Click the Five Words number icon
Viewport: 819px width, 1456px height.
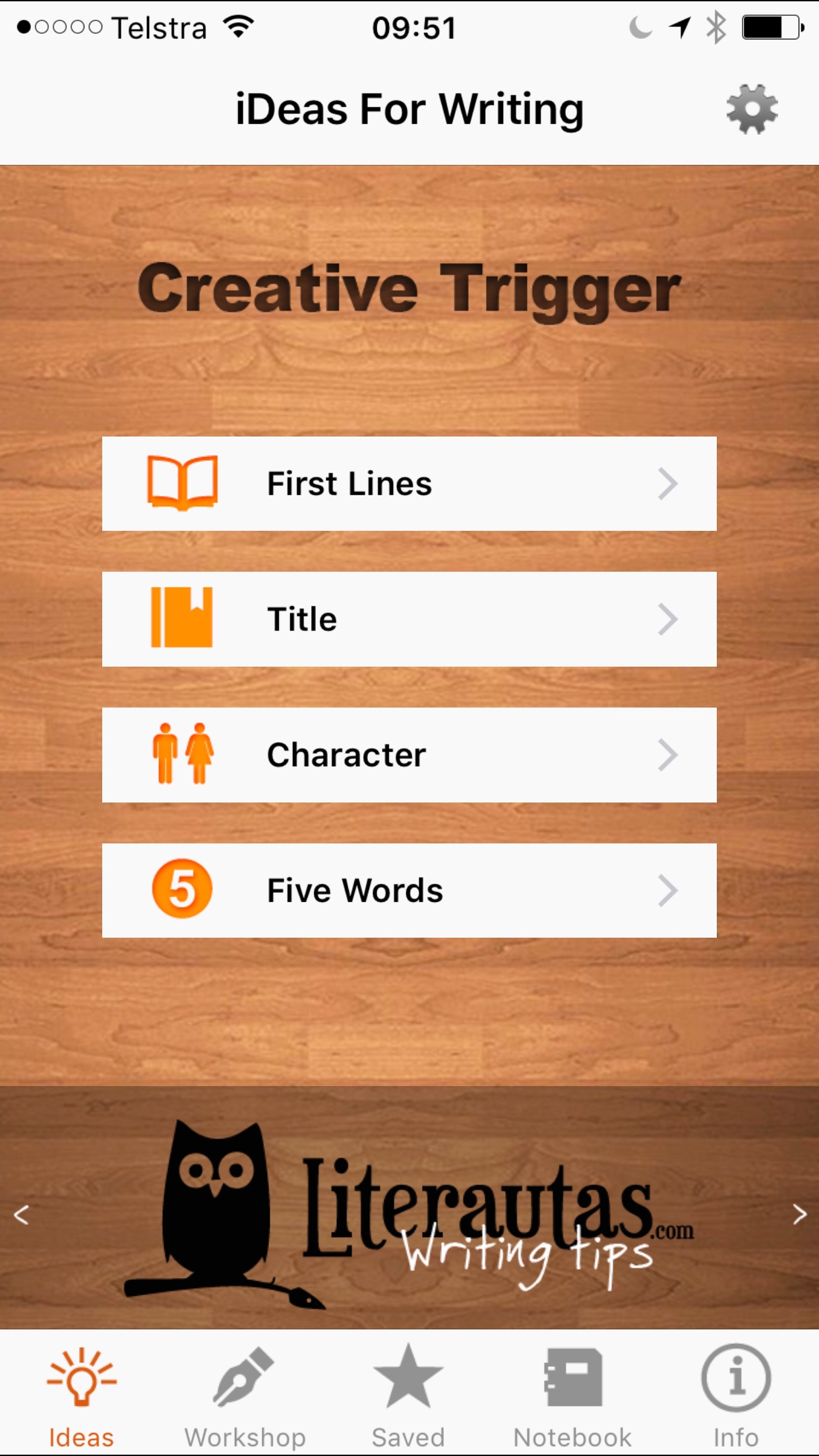(182, 890)
